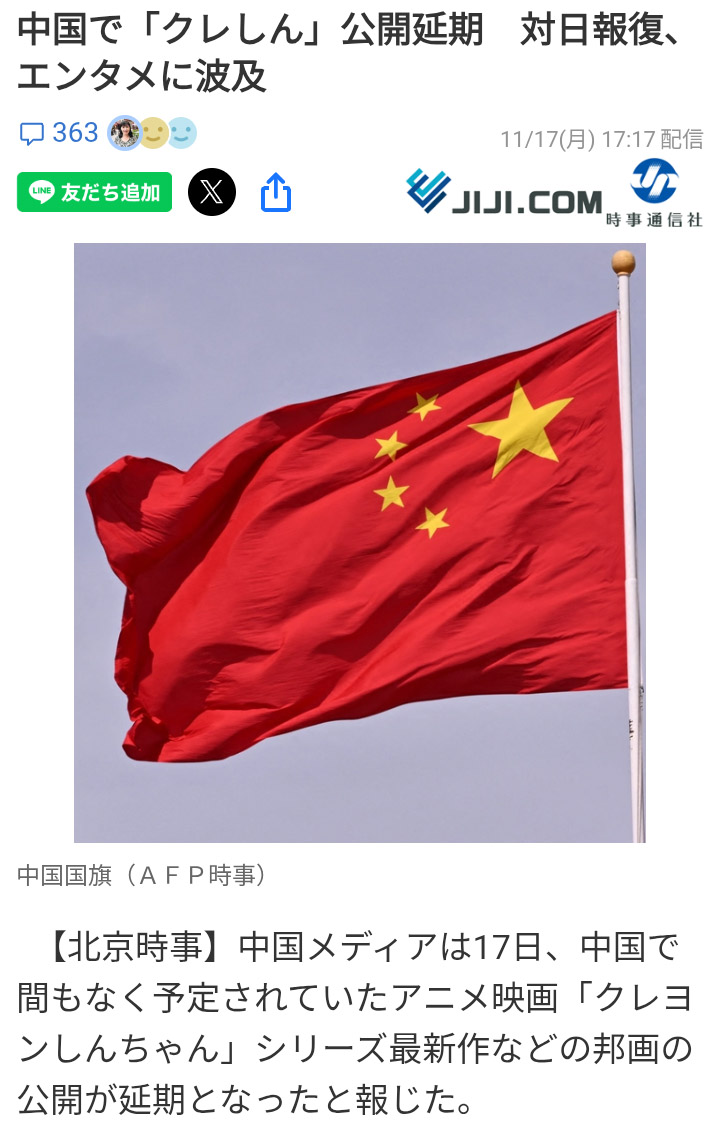
Task: Tap the LINE 友だち追加 button
Action: pyautogui.click(x=94, y=192)
